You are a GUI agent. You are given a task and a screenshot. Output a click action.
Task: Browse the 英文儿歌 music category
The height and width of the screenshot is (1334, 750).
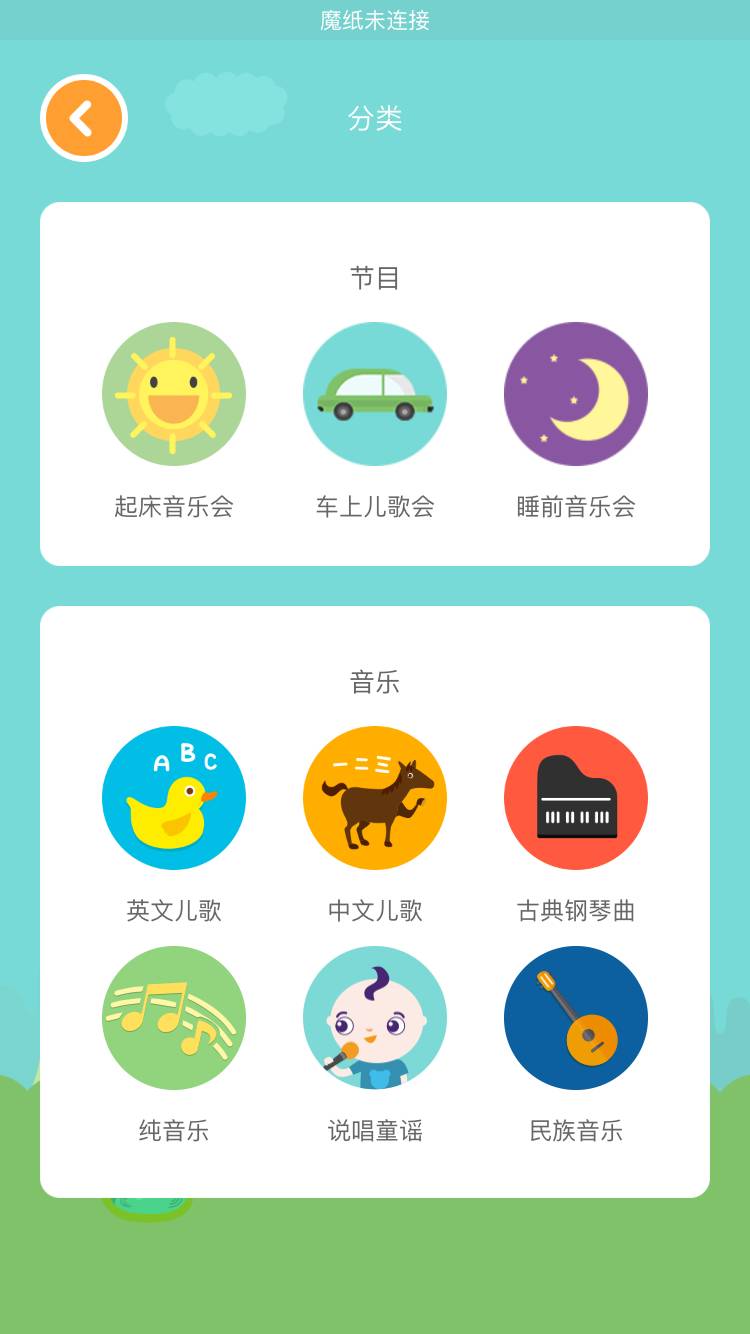point(174,798)
